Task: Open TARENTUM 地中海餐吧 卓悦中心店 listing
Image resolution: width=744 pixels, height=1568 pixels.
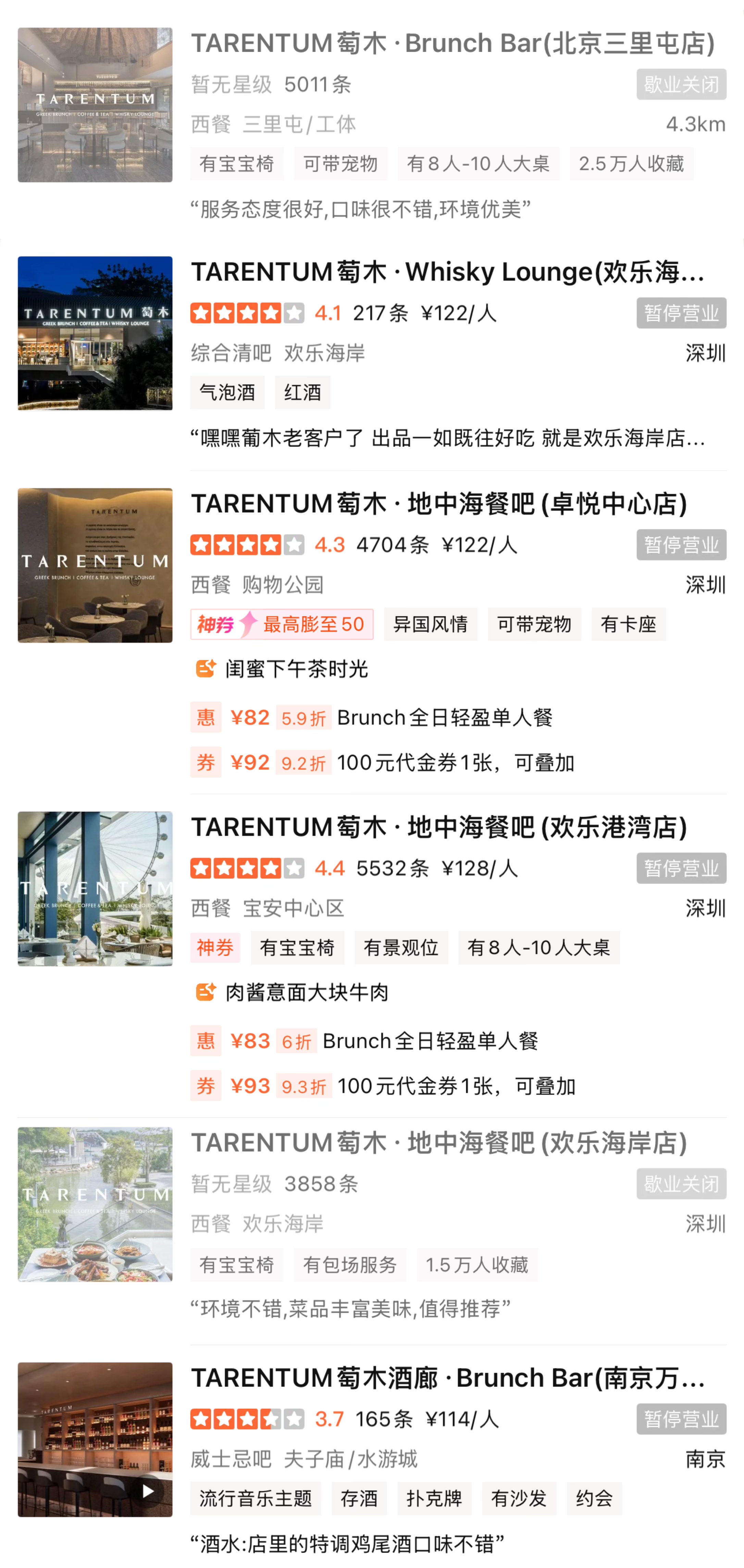Action: (438, 504)
